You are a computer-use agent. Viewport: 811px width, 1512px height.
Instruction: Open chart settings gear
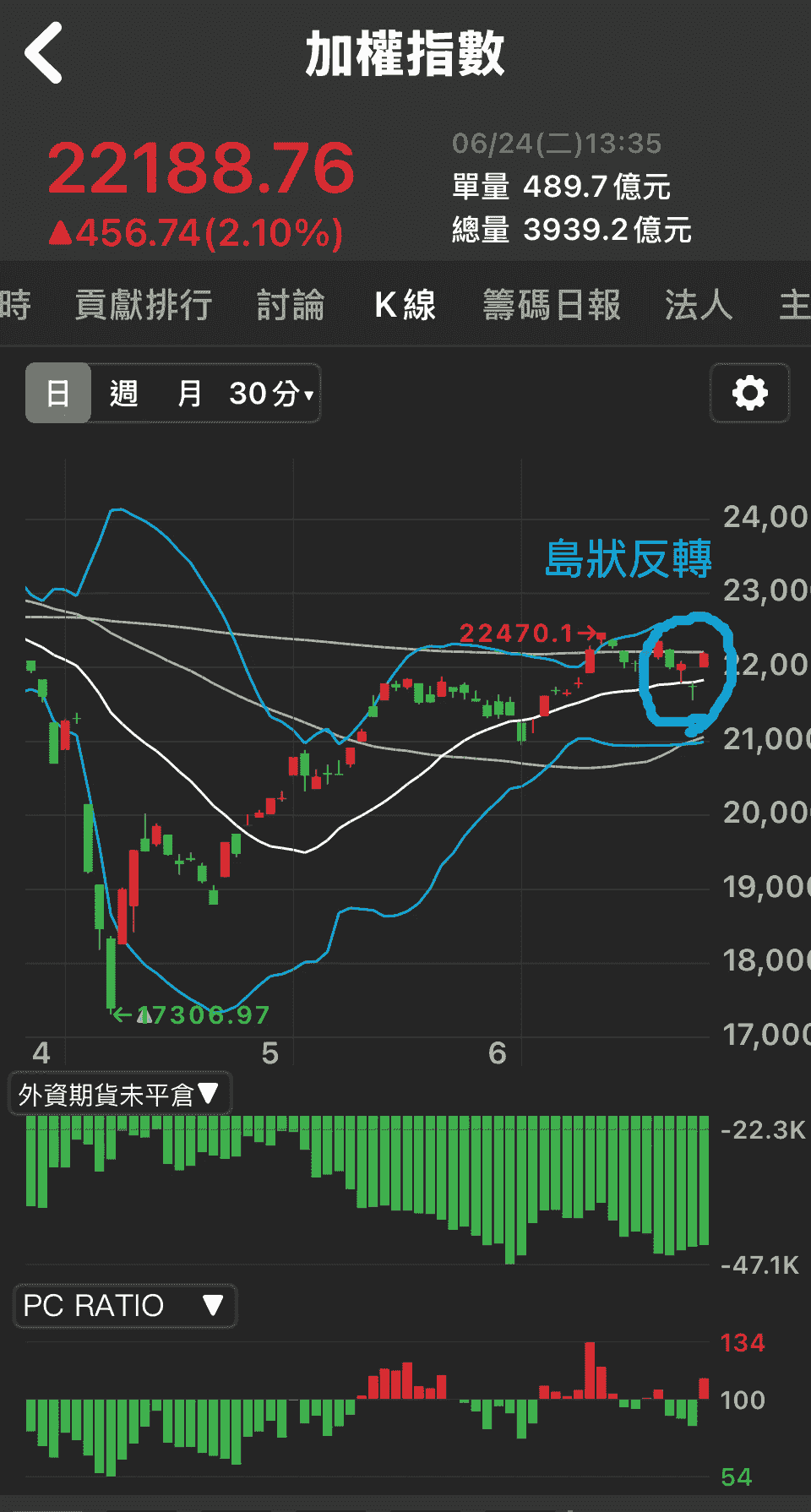(x=749, y=393)
